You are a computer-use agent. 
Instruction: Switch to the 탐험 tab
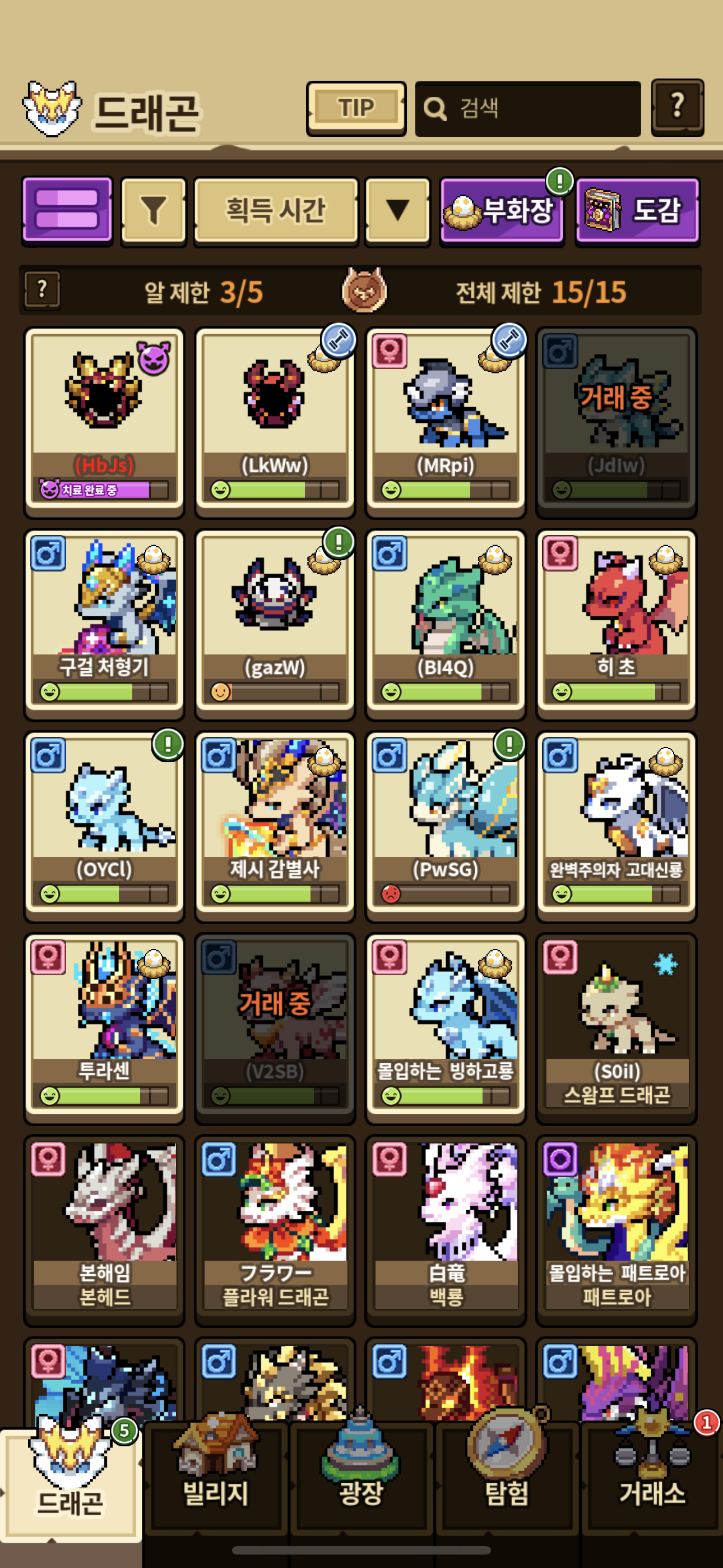506,1479
